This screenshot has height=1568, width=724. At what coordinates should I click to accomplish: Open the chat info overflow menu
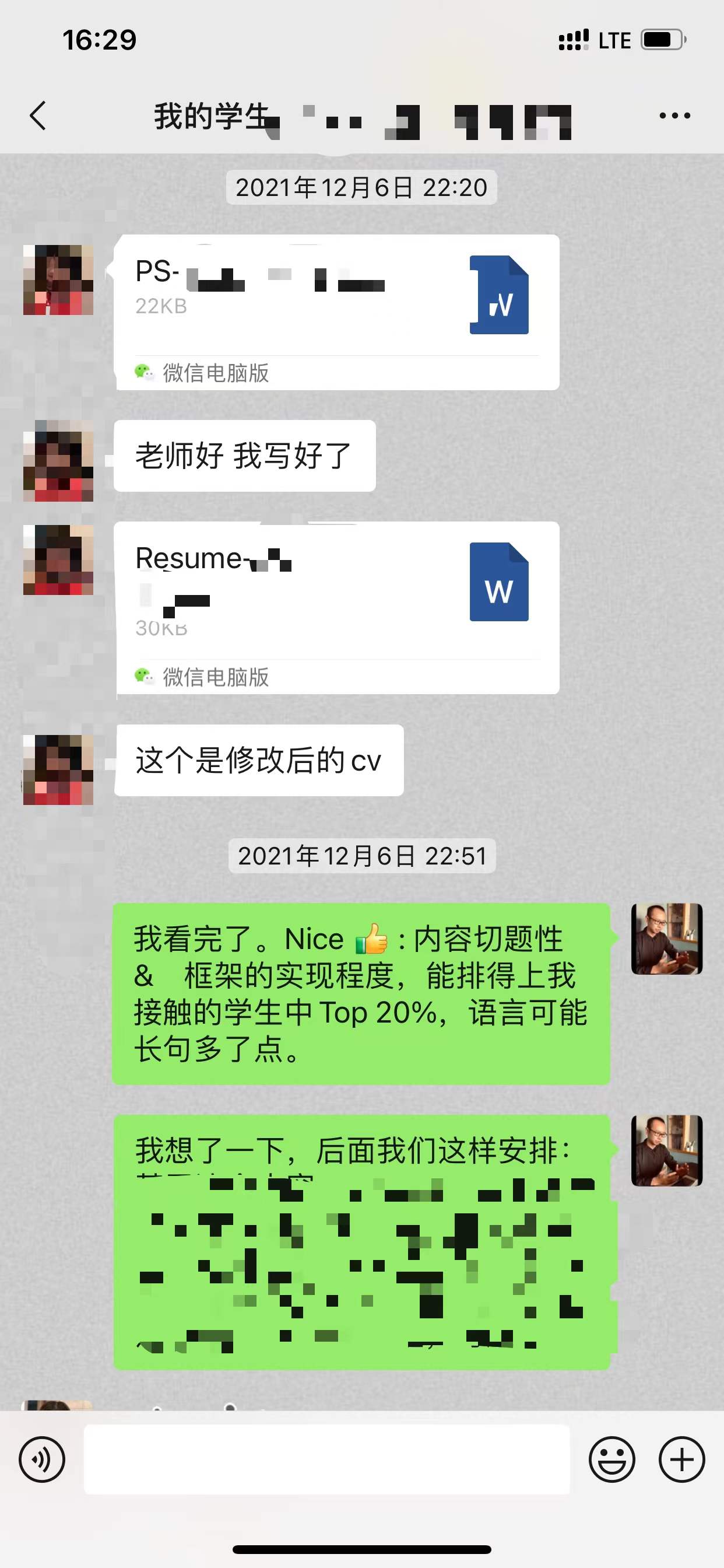coord(674,116)
